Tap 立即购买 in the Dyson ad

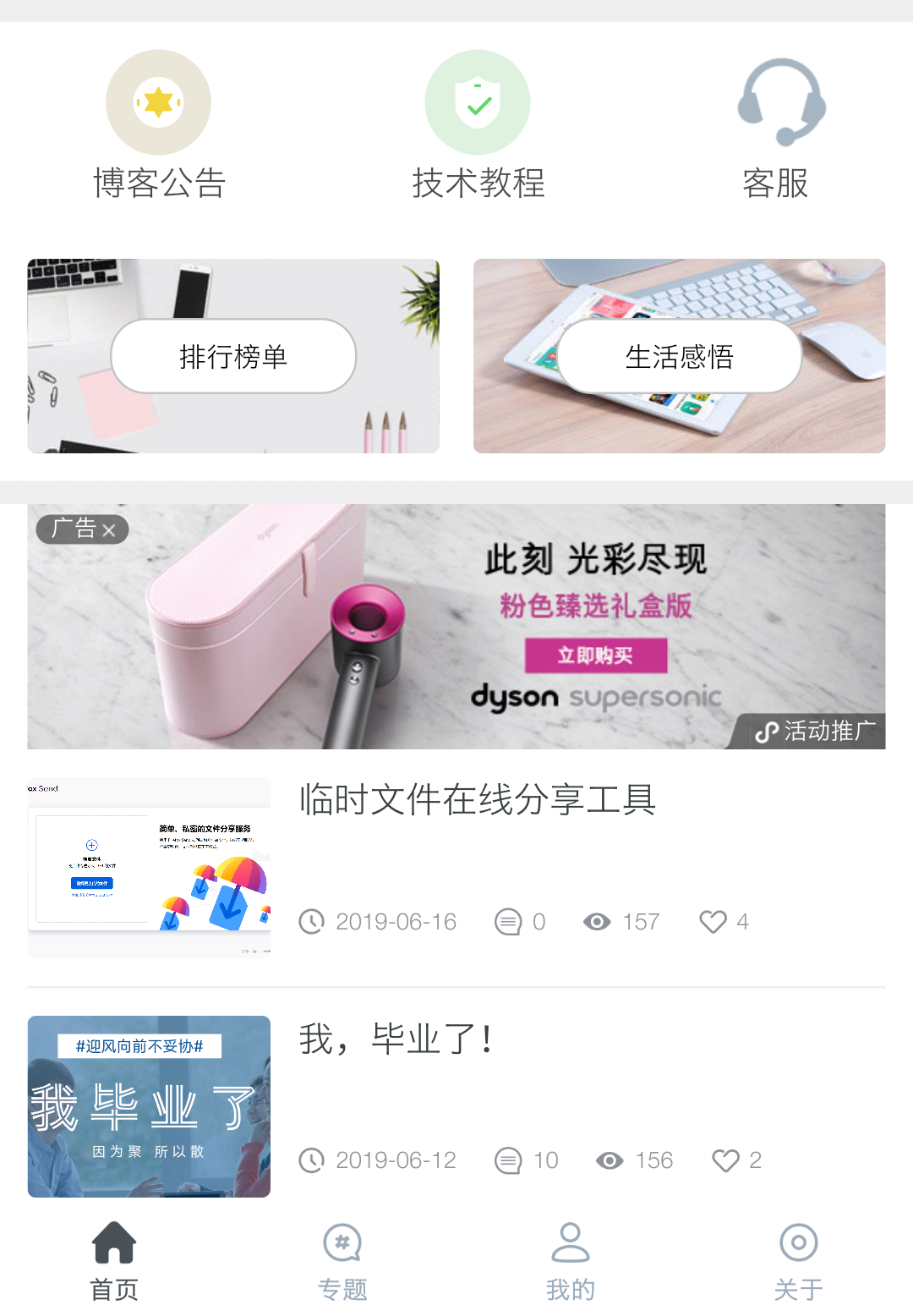[x=596, y=655]
